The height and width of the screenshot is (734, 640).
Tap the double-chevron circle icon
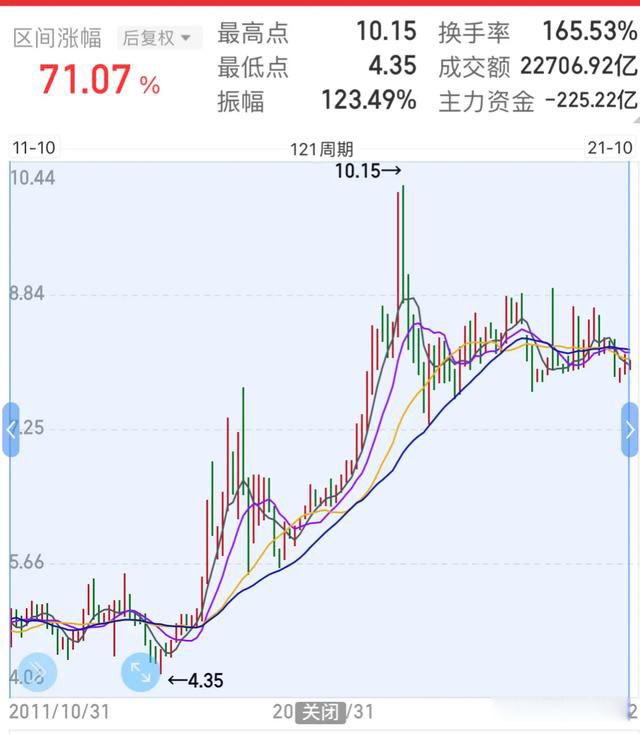[x=37, y=672]
